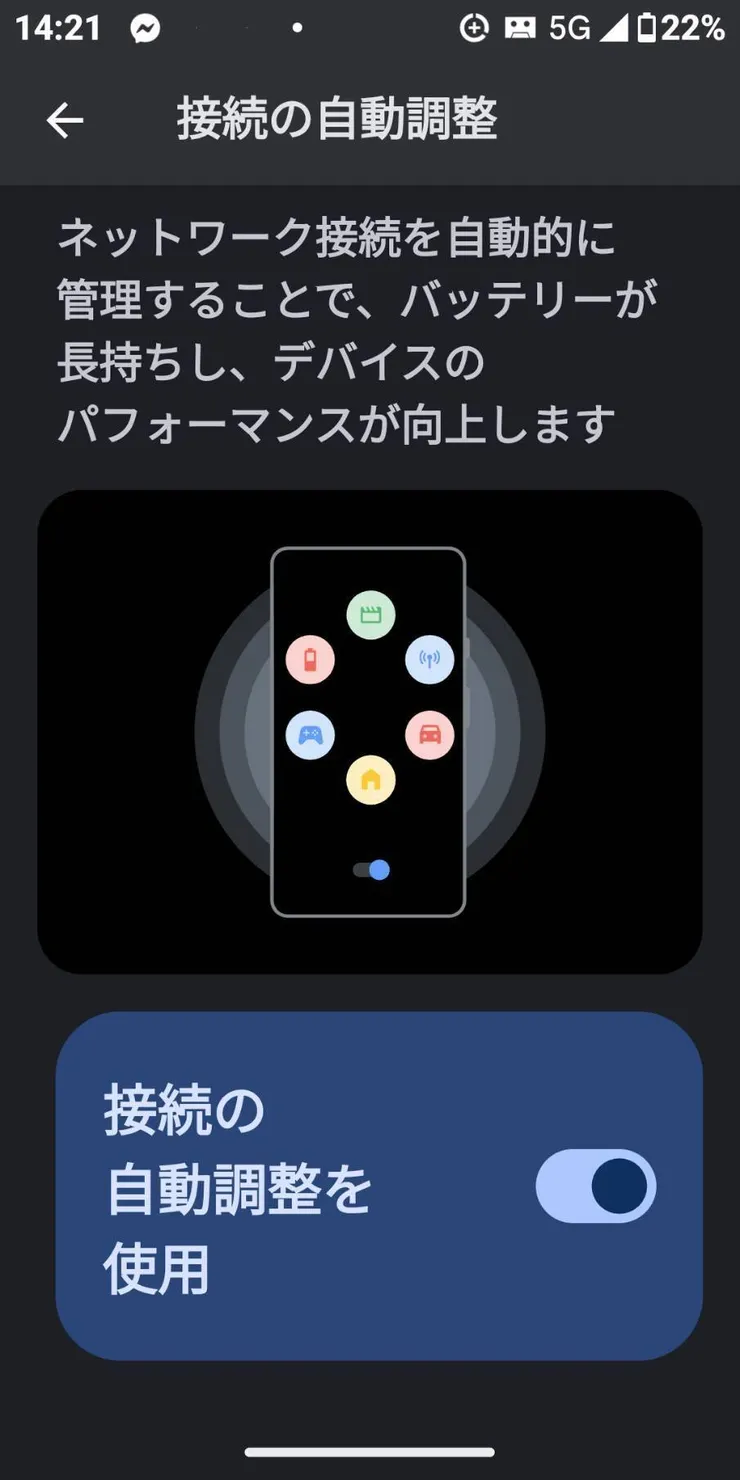Turn off 接続の自動調整を使用 switch
The width and height of the screenshot is (740, 1480).
pyautogui.click(x=596, y=1187)
